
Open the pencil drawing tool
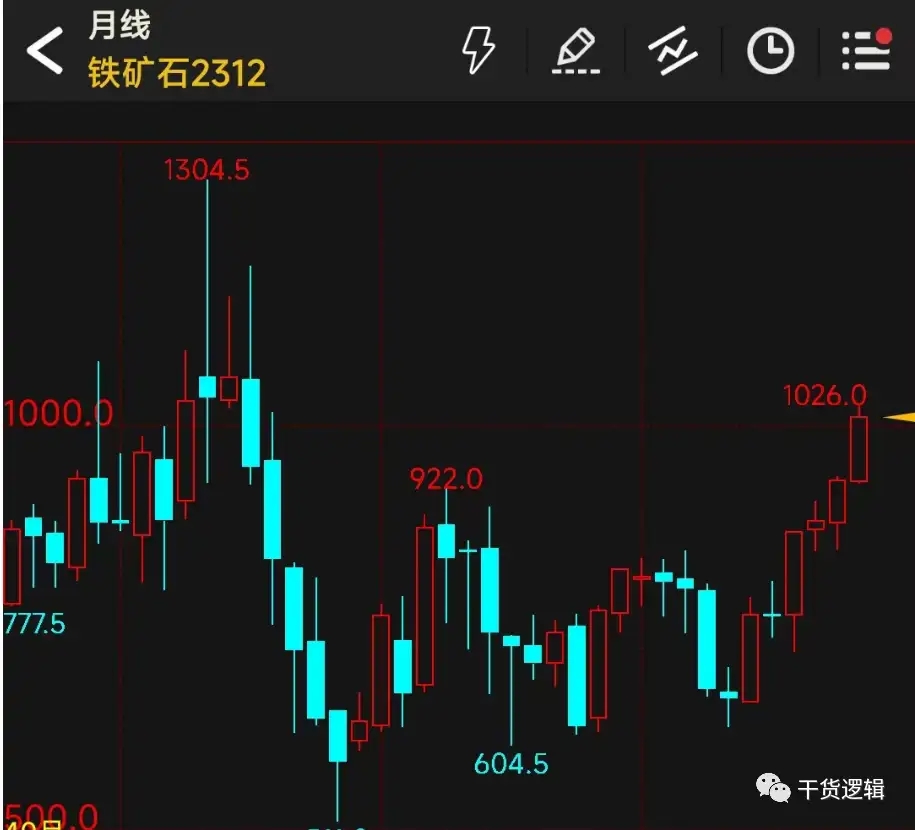[575, 51]
